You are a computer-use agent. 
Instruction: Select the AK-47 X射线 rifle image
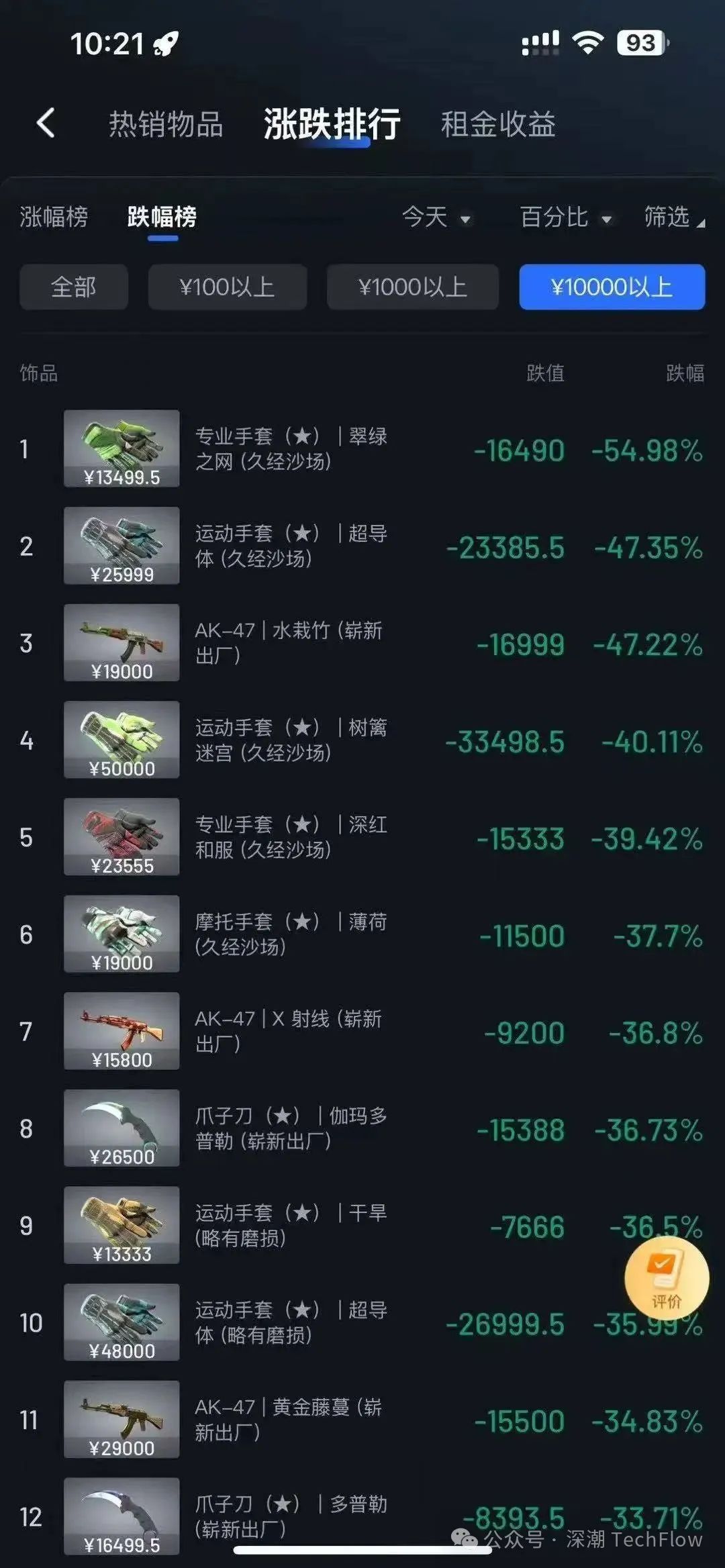tap(122, 1030)
